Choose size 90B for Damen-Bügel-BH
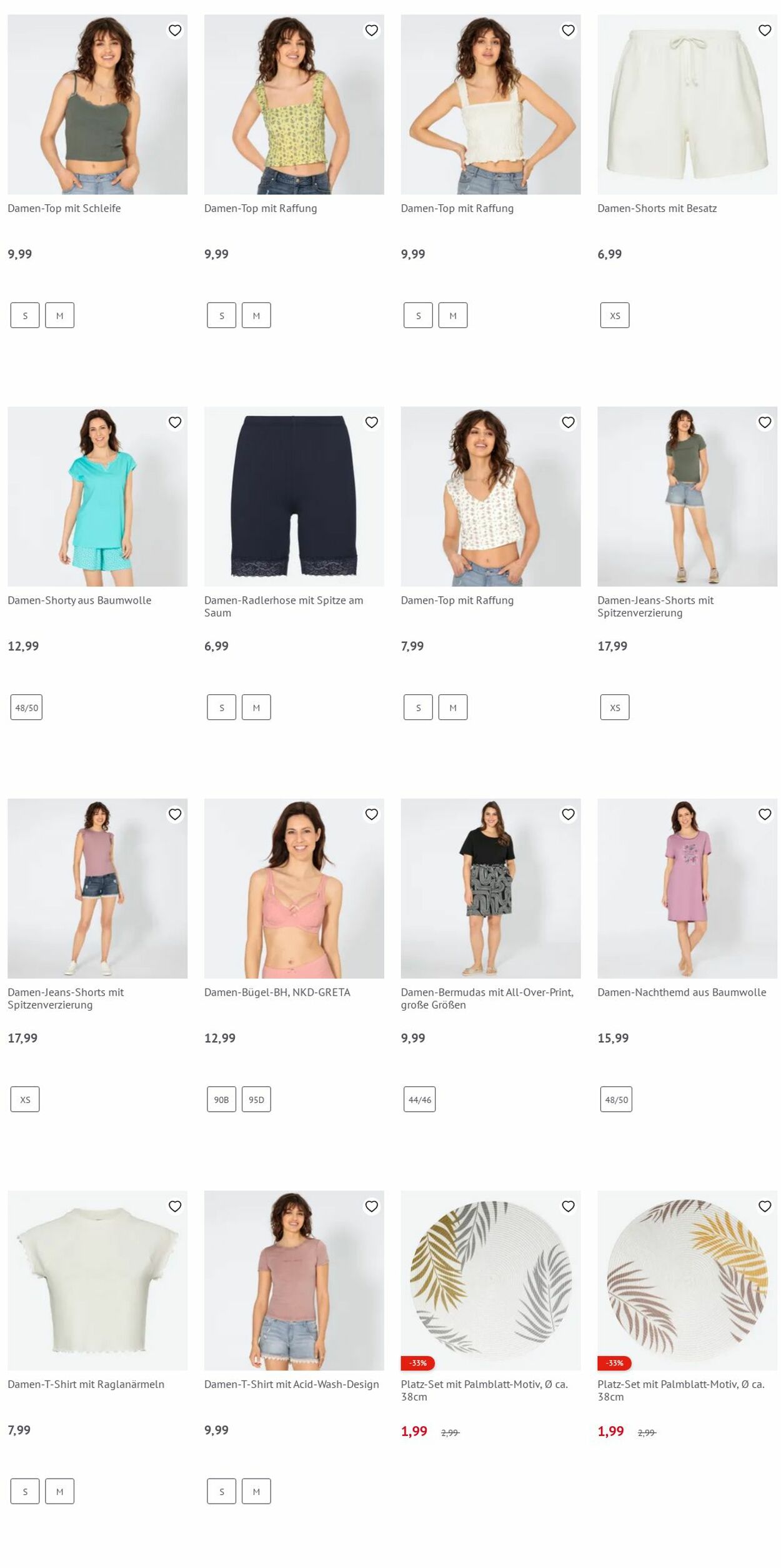The image size is (781, 1568). coord(221,1099)
